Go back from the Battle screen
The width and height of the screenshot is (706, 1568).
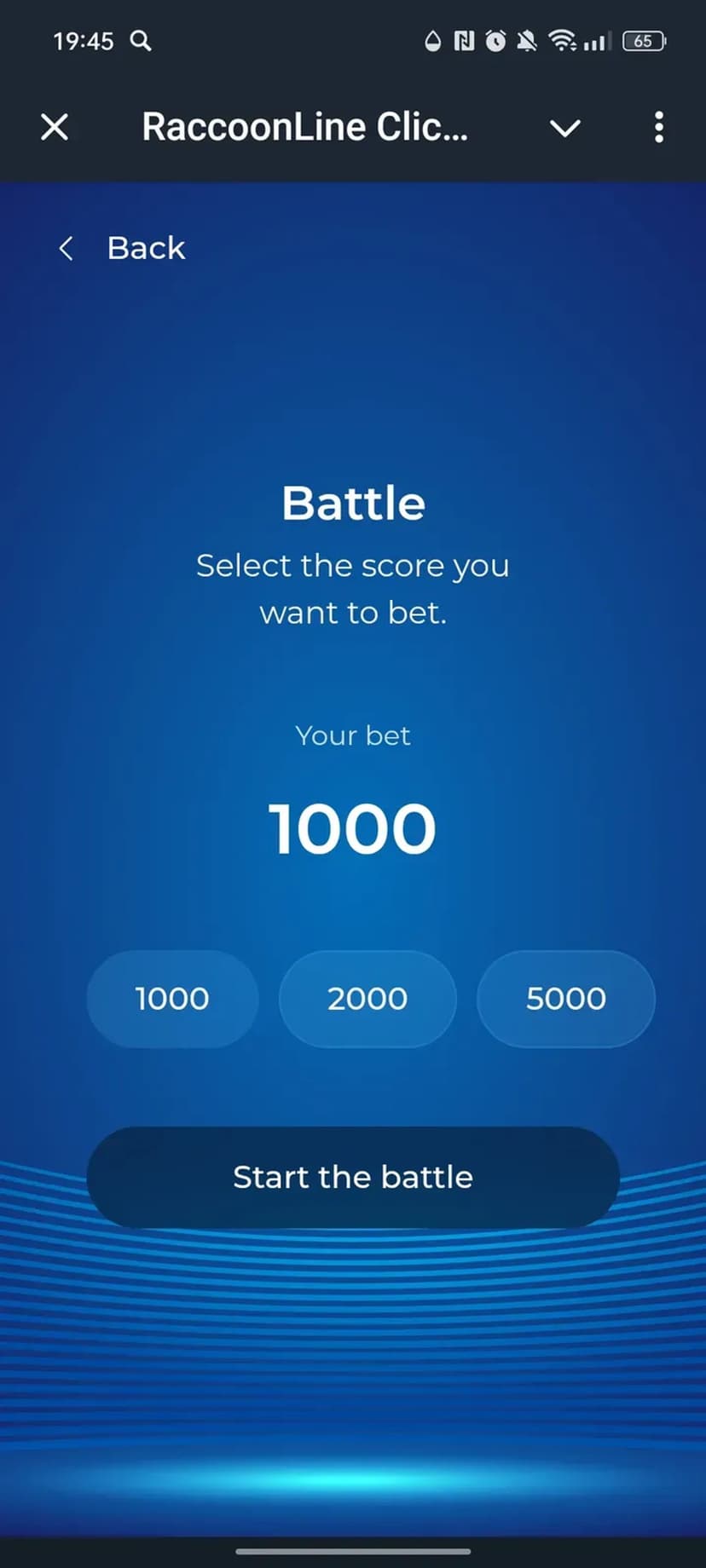122,248
